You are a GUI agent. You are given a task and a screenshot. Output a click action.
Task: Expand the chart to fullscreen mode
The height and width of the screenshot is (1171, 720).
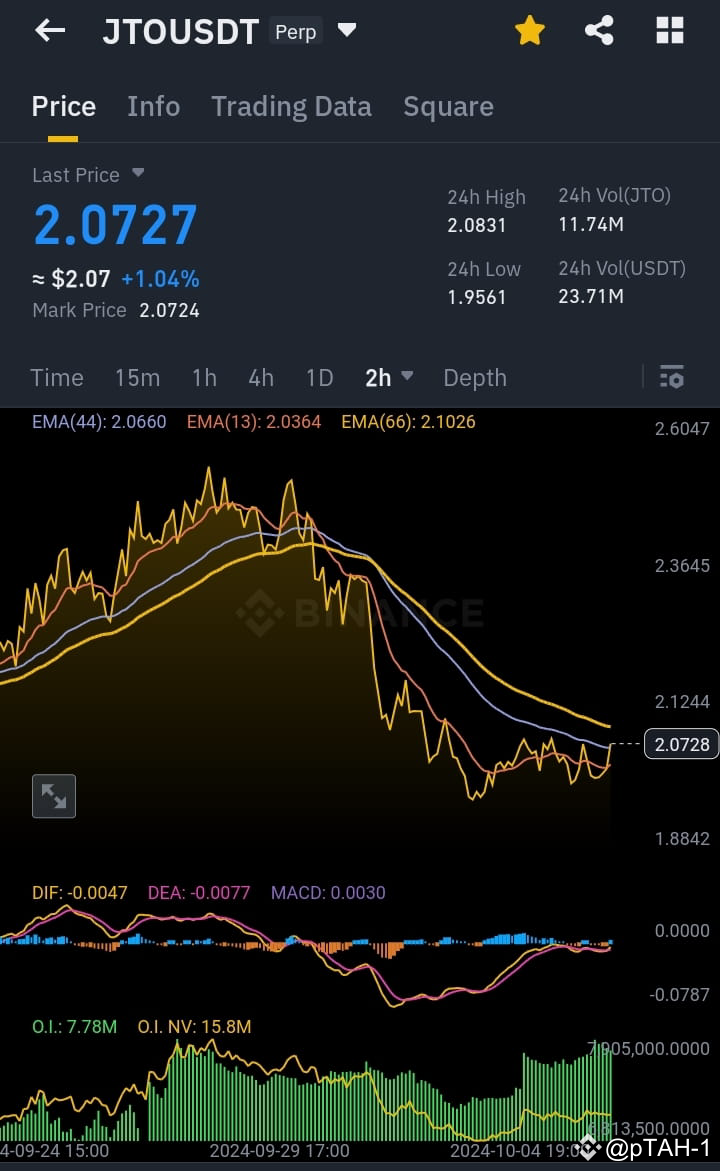coord(53,796)
